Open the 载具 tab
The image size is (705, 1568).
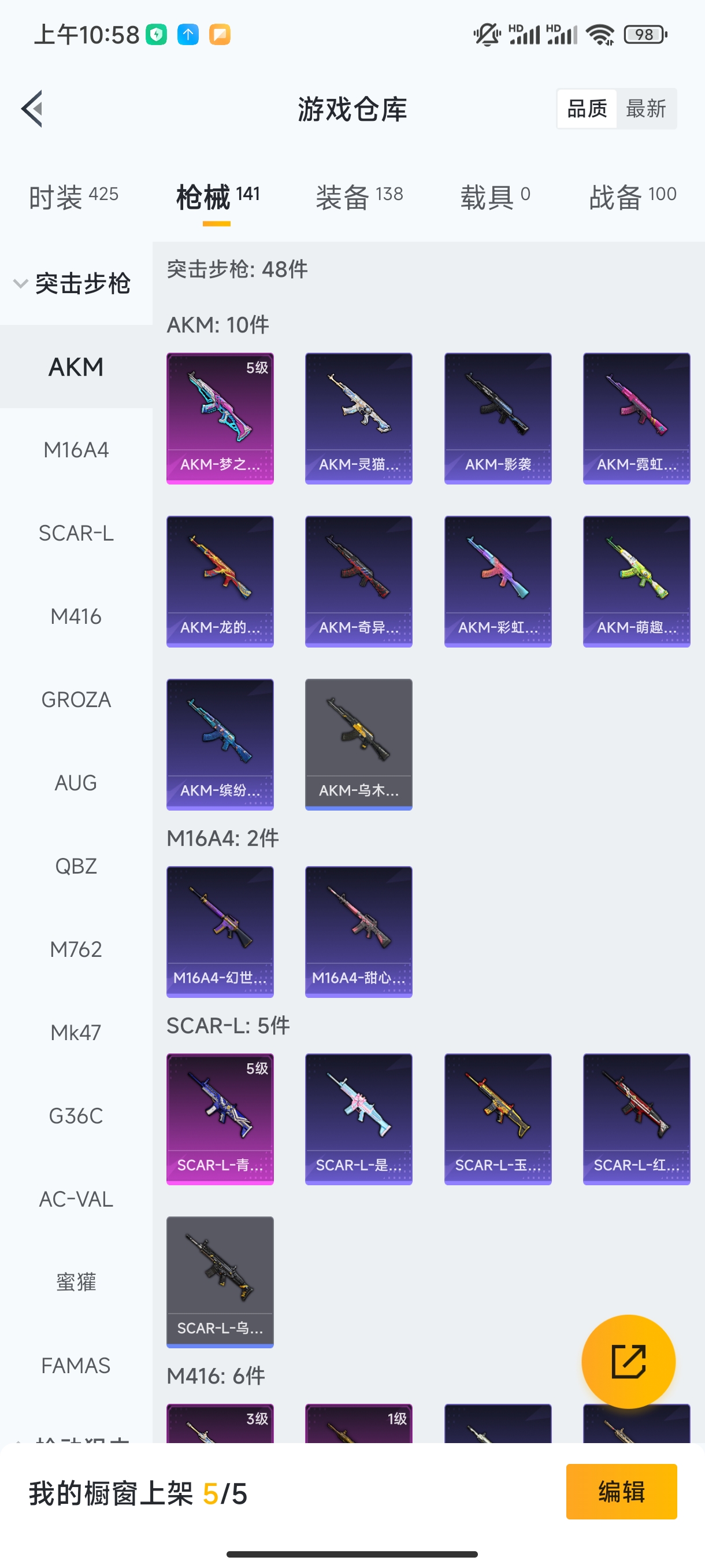495,197
